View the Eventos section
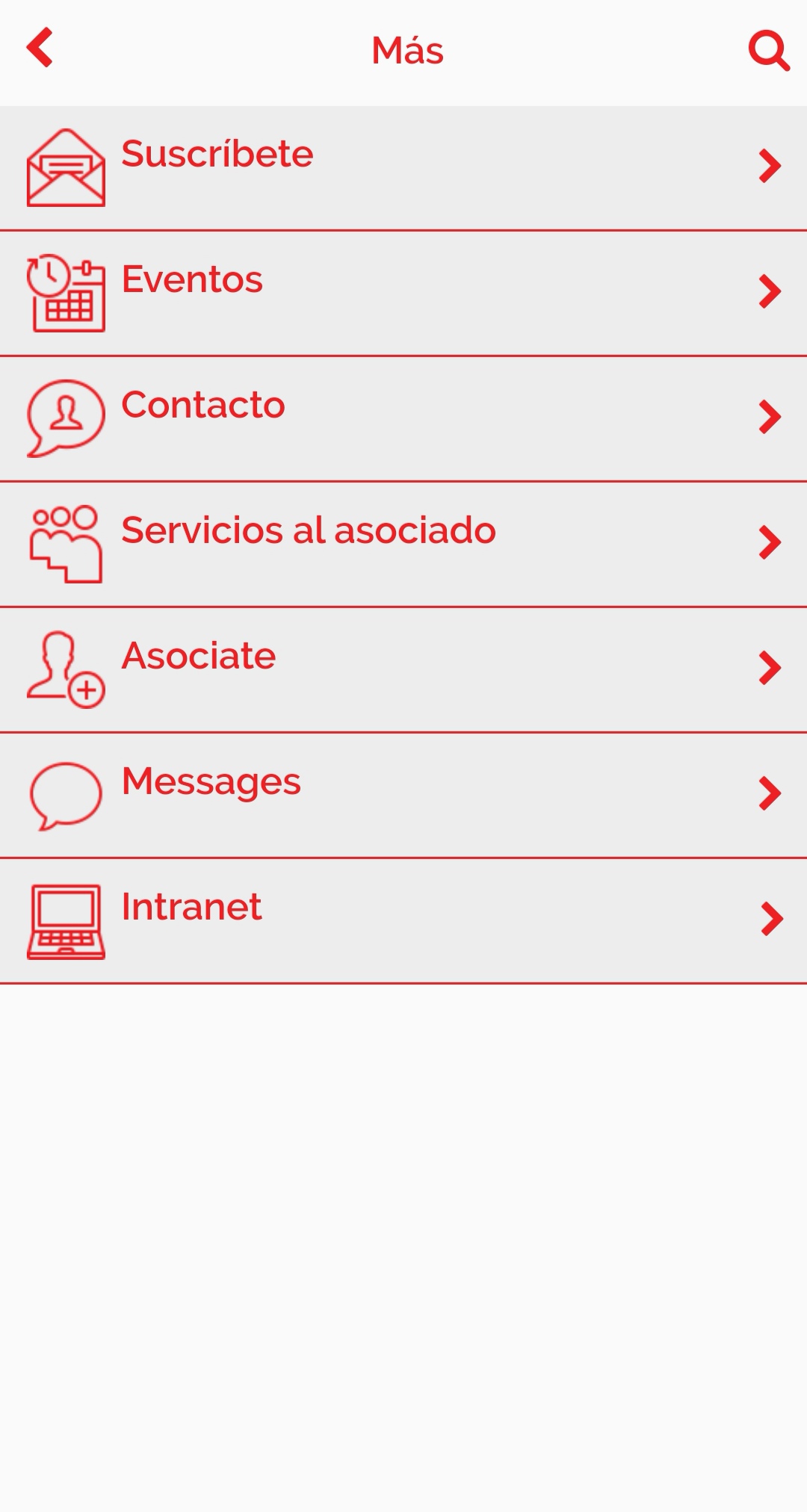Screen dimensions: 807x1512 (403, 293)
